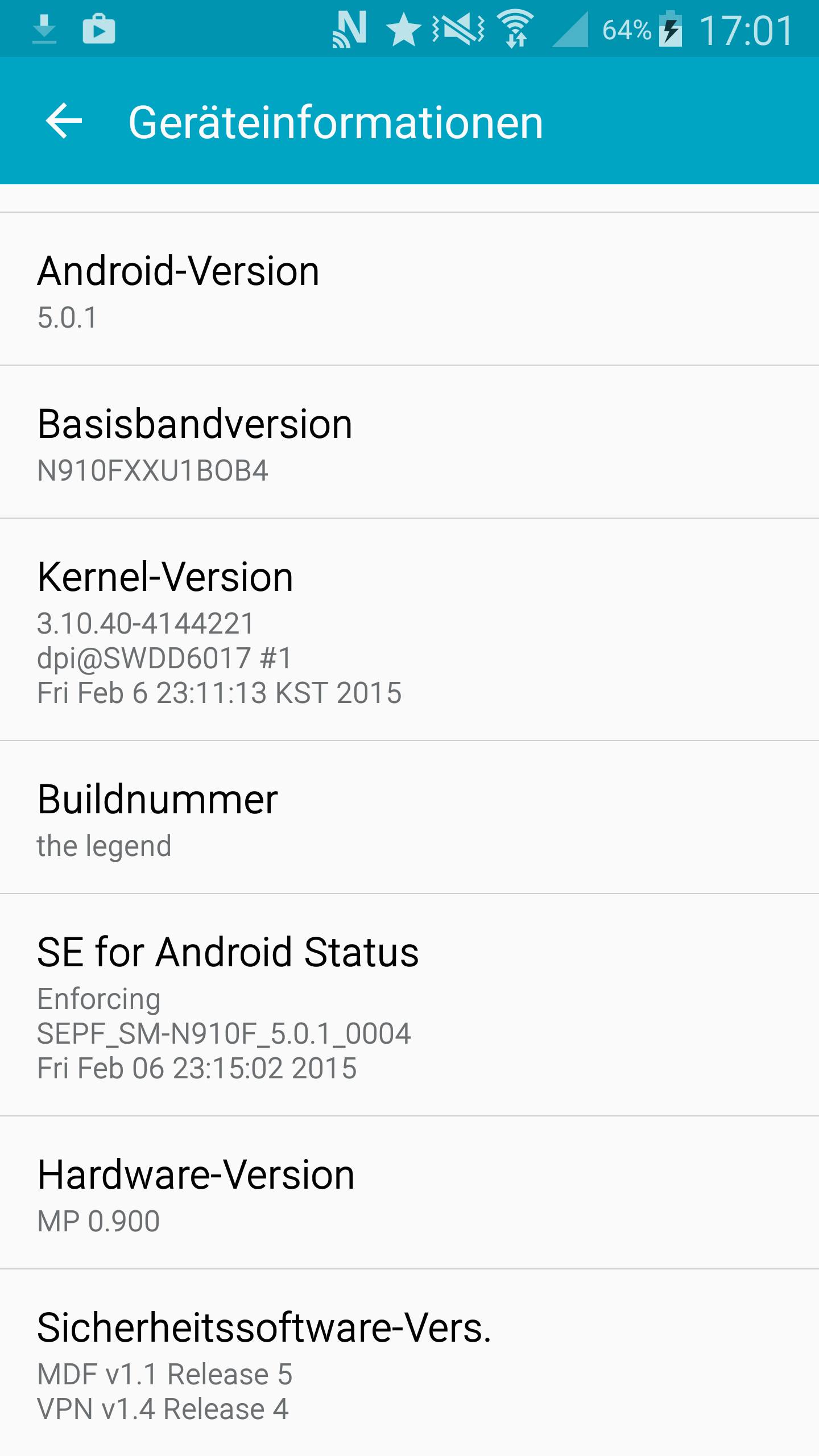
Task: Select the Basisbandversion row
Action: coord(409,442)
